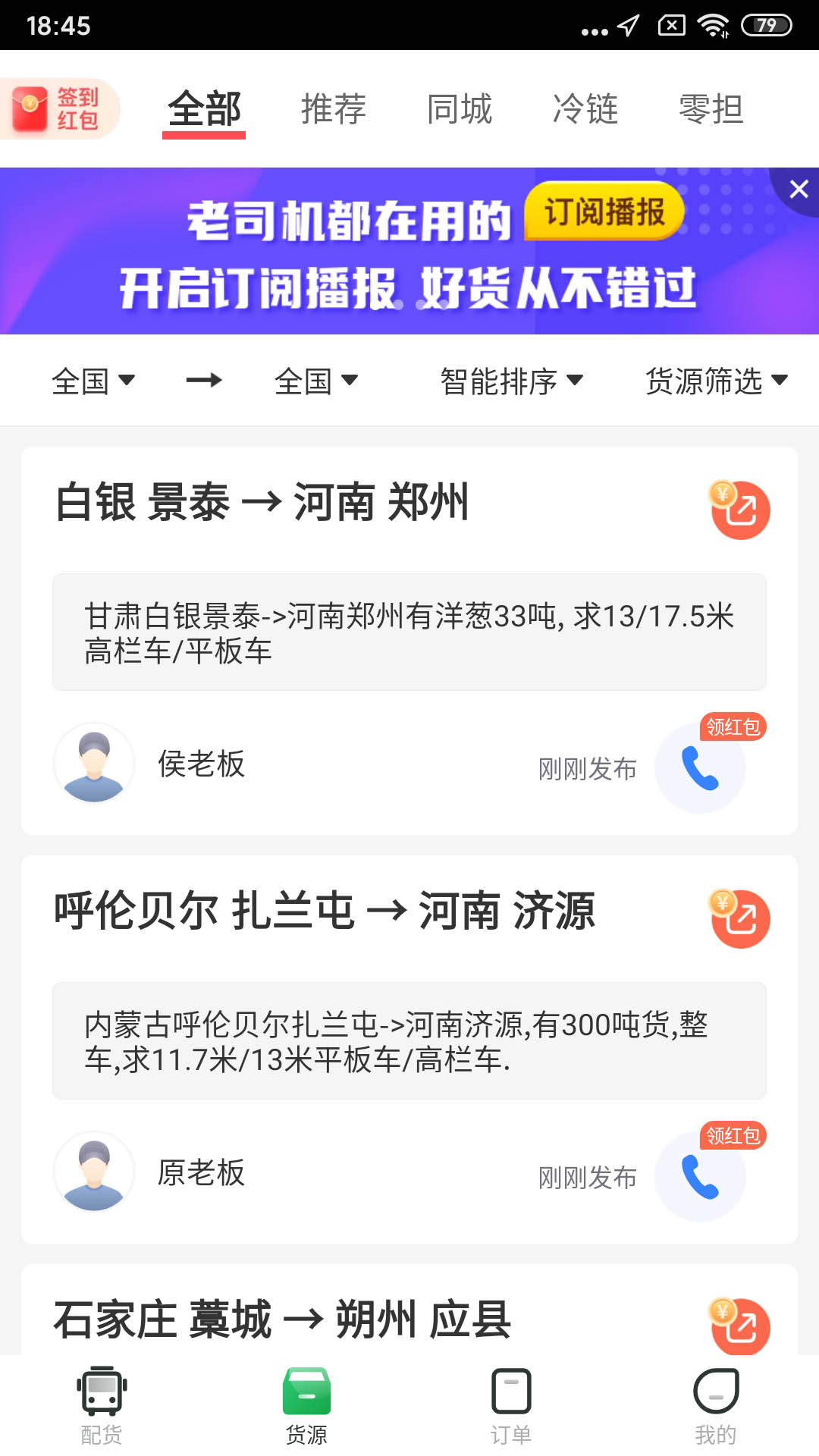This screenshot has width=819, height=1456.
Task: Open the 货源筛选 filter dropdown
Action: [717, 381]
